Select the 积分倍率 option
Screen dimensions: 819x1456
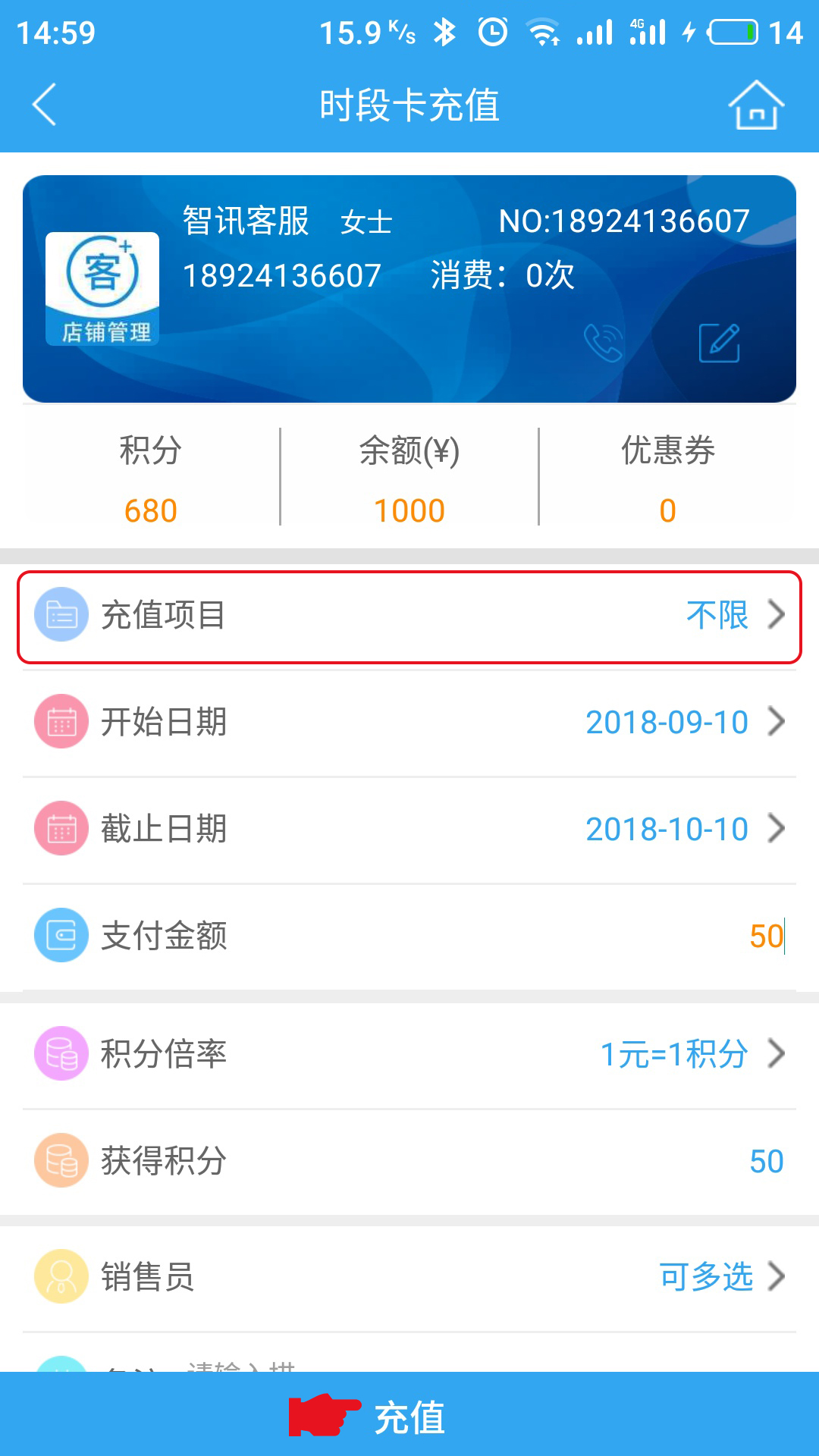(409, 1054)
